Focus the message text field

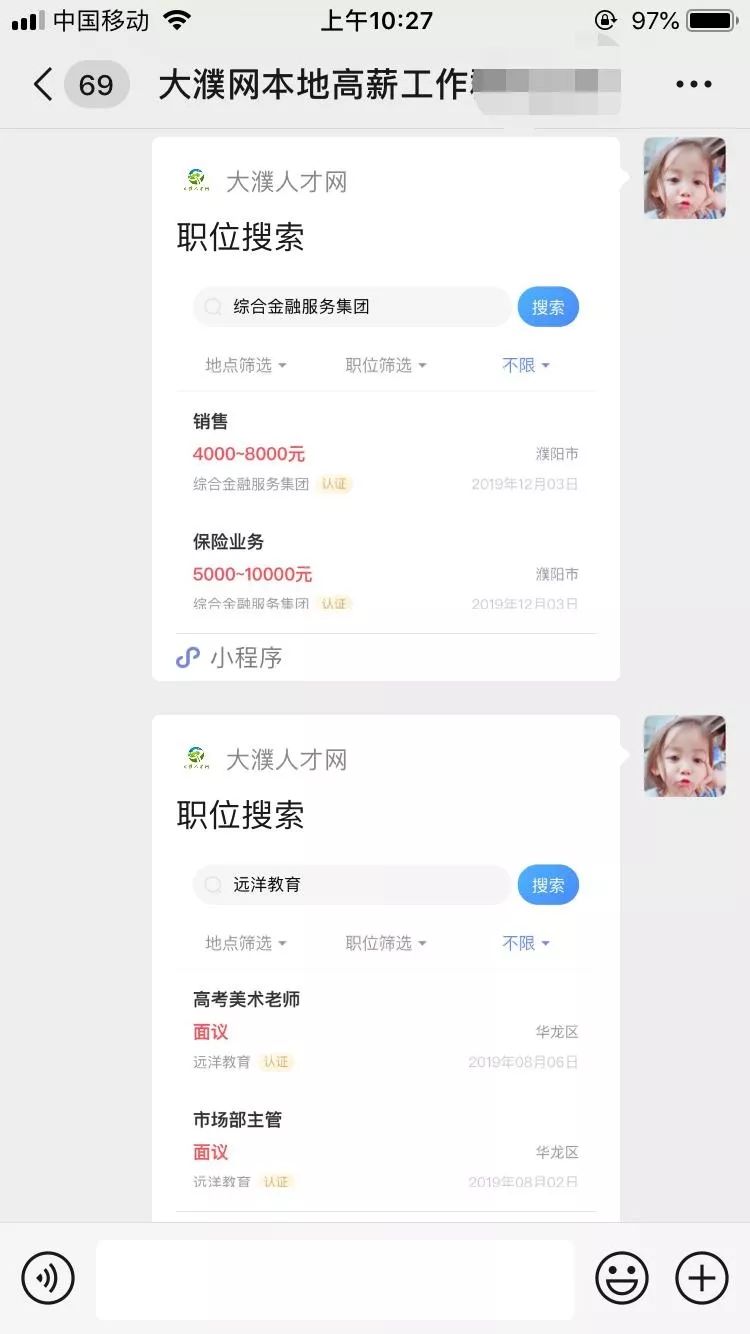point(335,1279)
